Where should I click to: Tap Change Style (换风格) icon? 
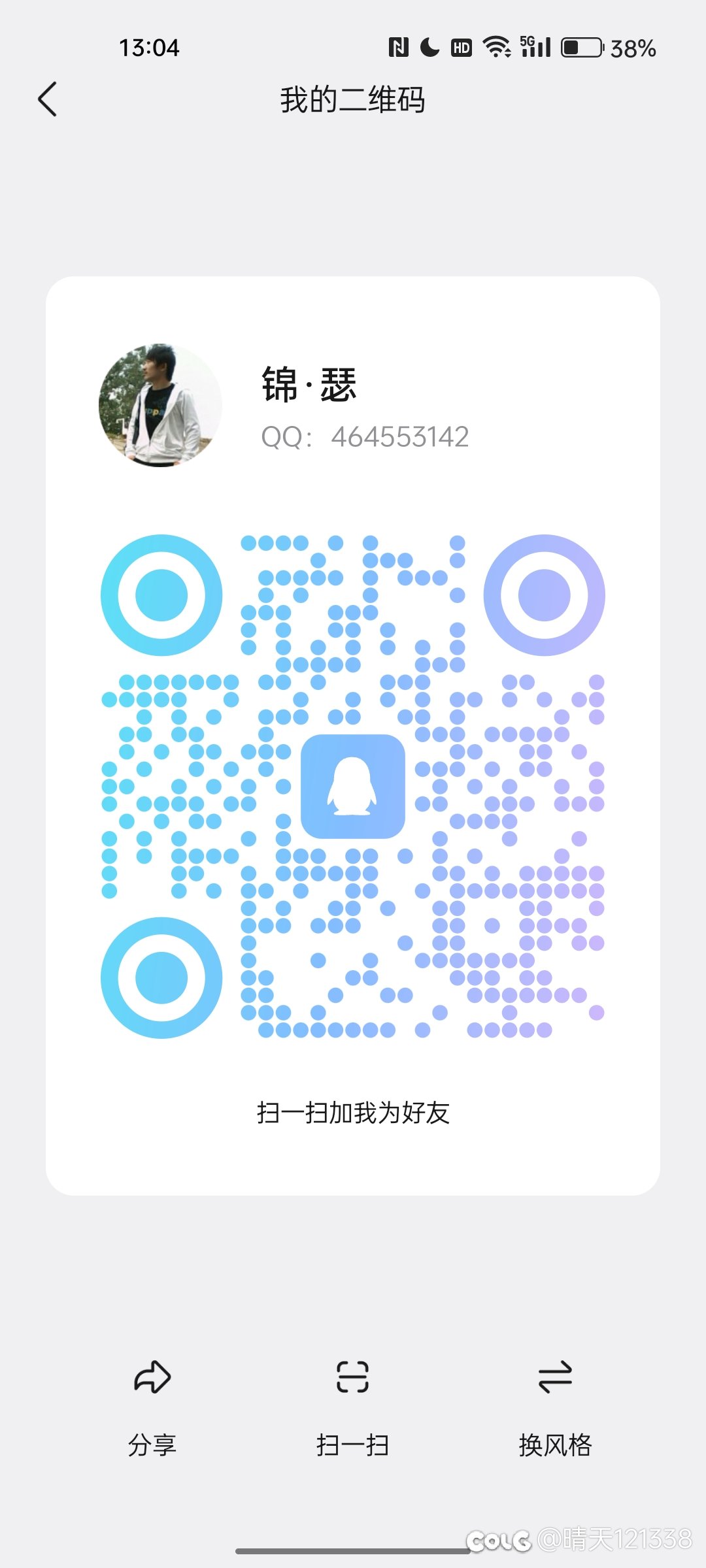[x=555, y=1376]
